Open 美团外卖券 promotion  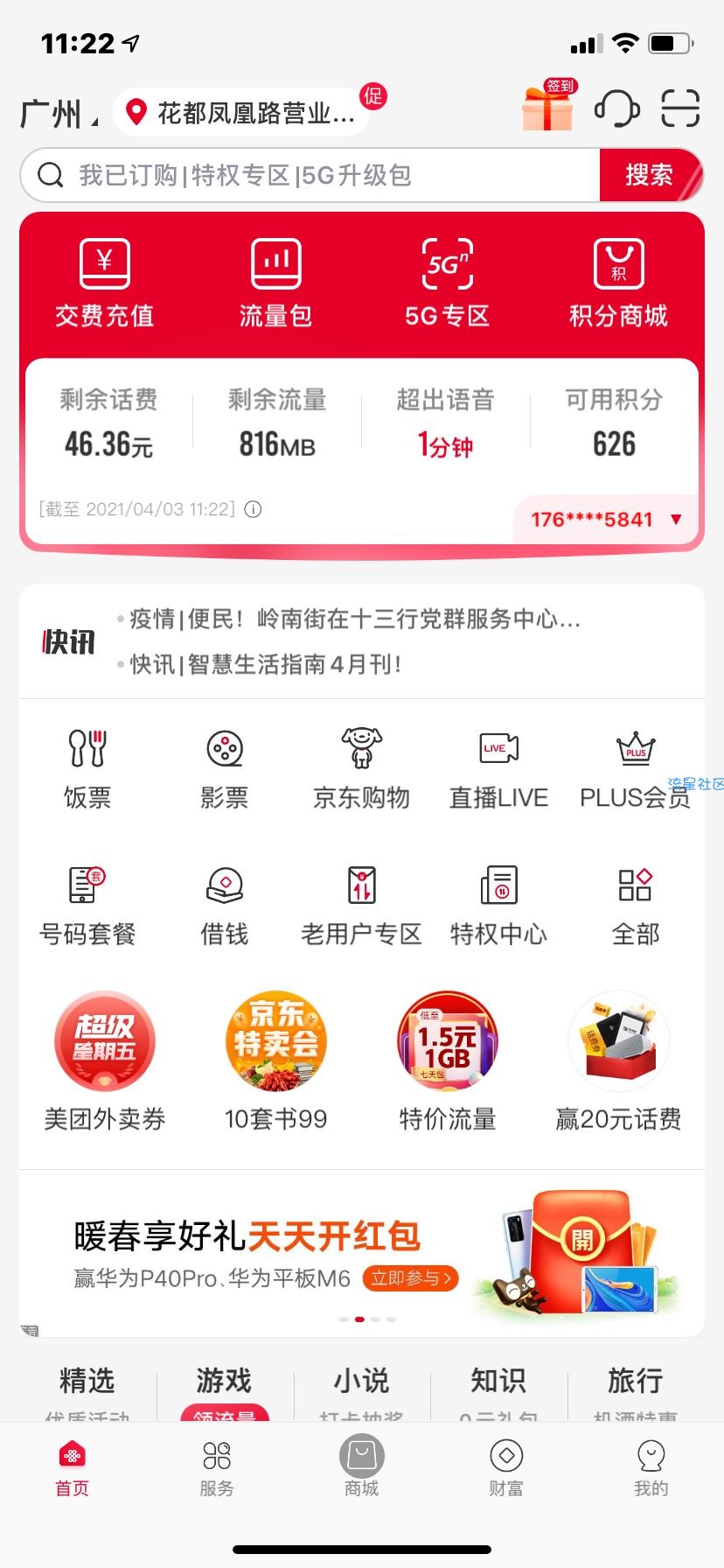pos(104,1060)
